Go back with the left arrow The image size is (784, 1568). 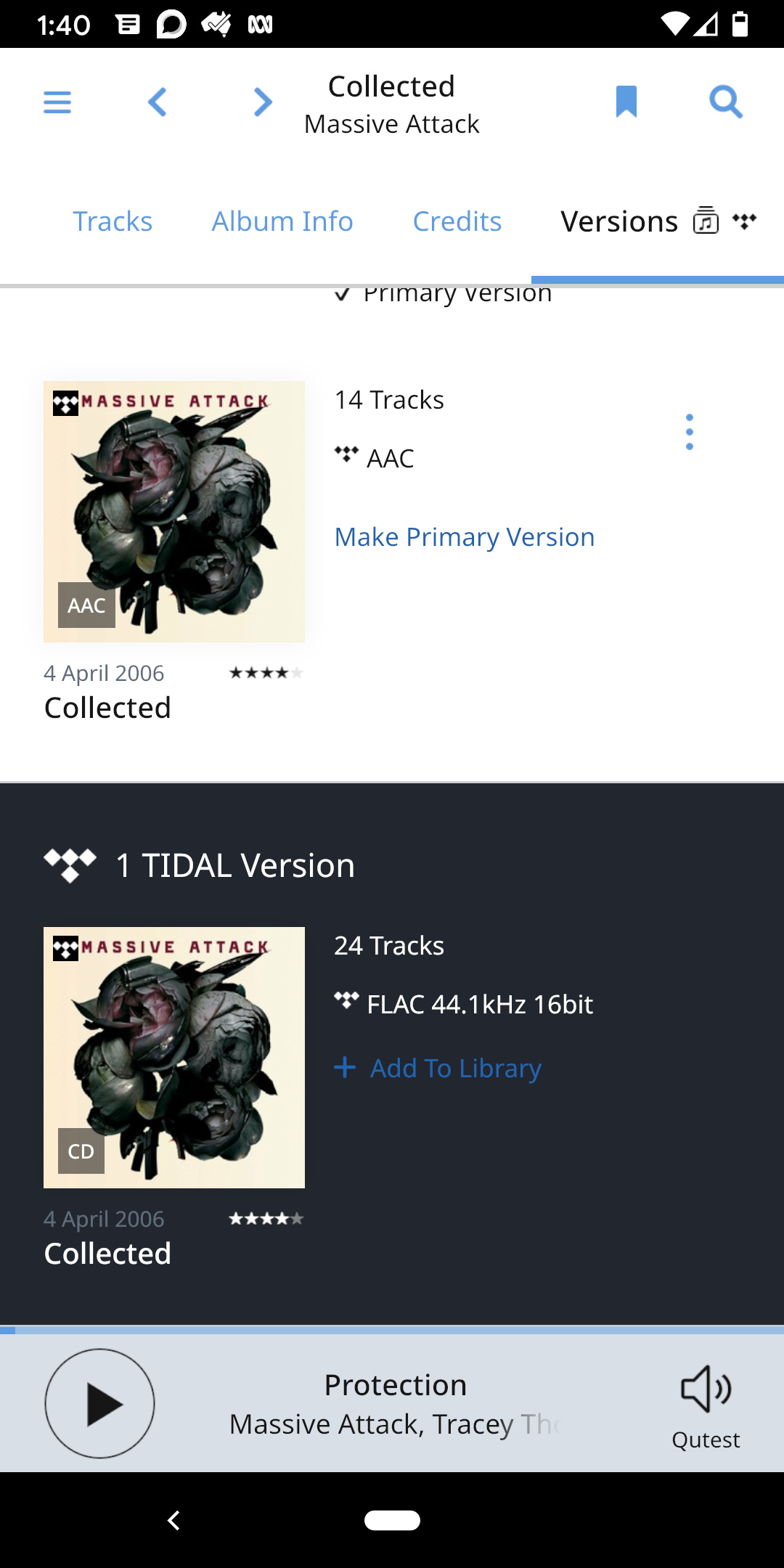tap(157, 102)
